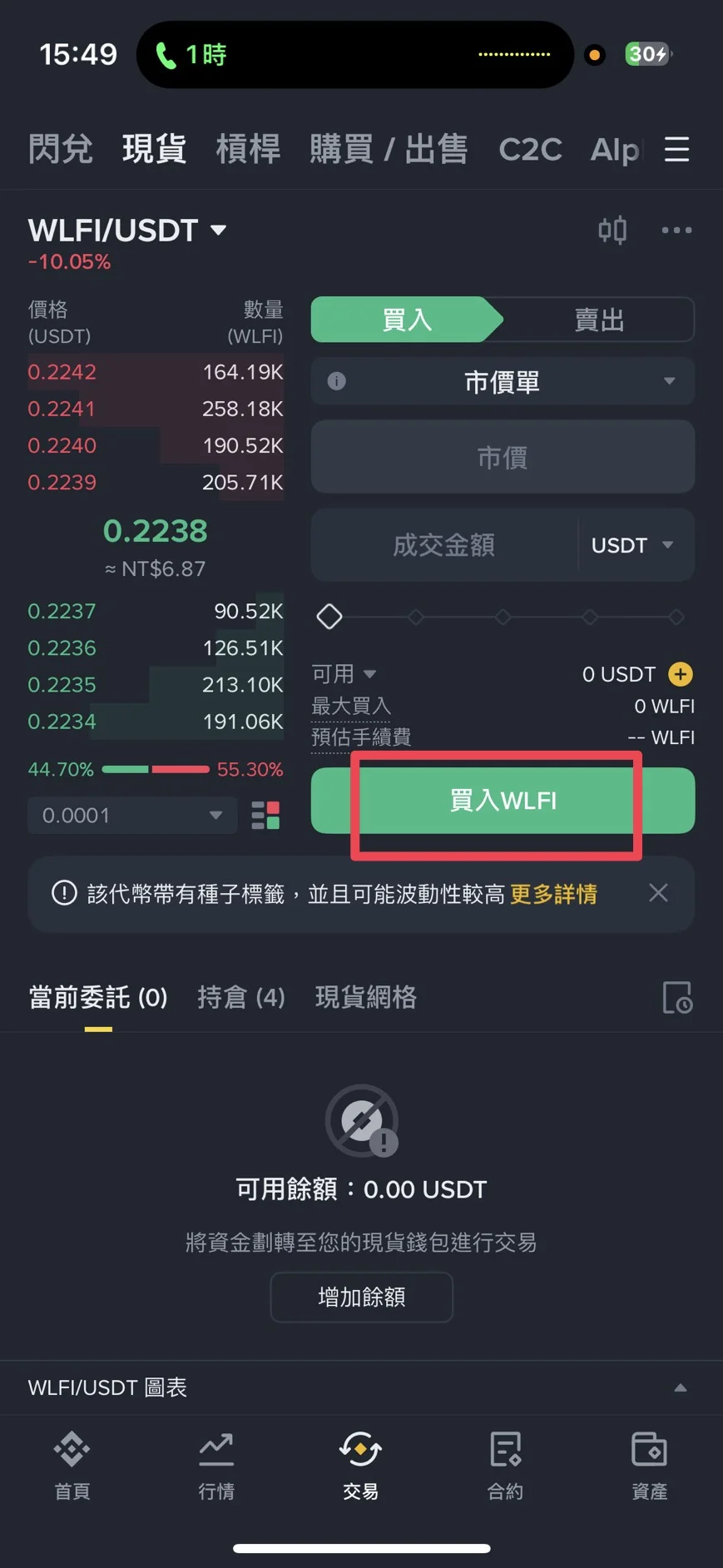Switch to the 賣出 sell side

[598, 320]
